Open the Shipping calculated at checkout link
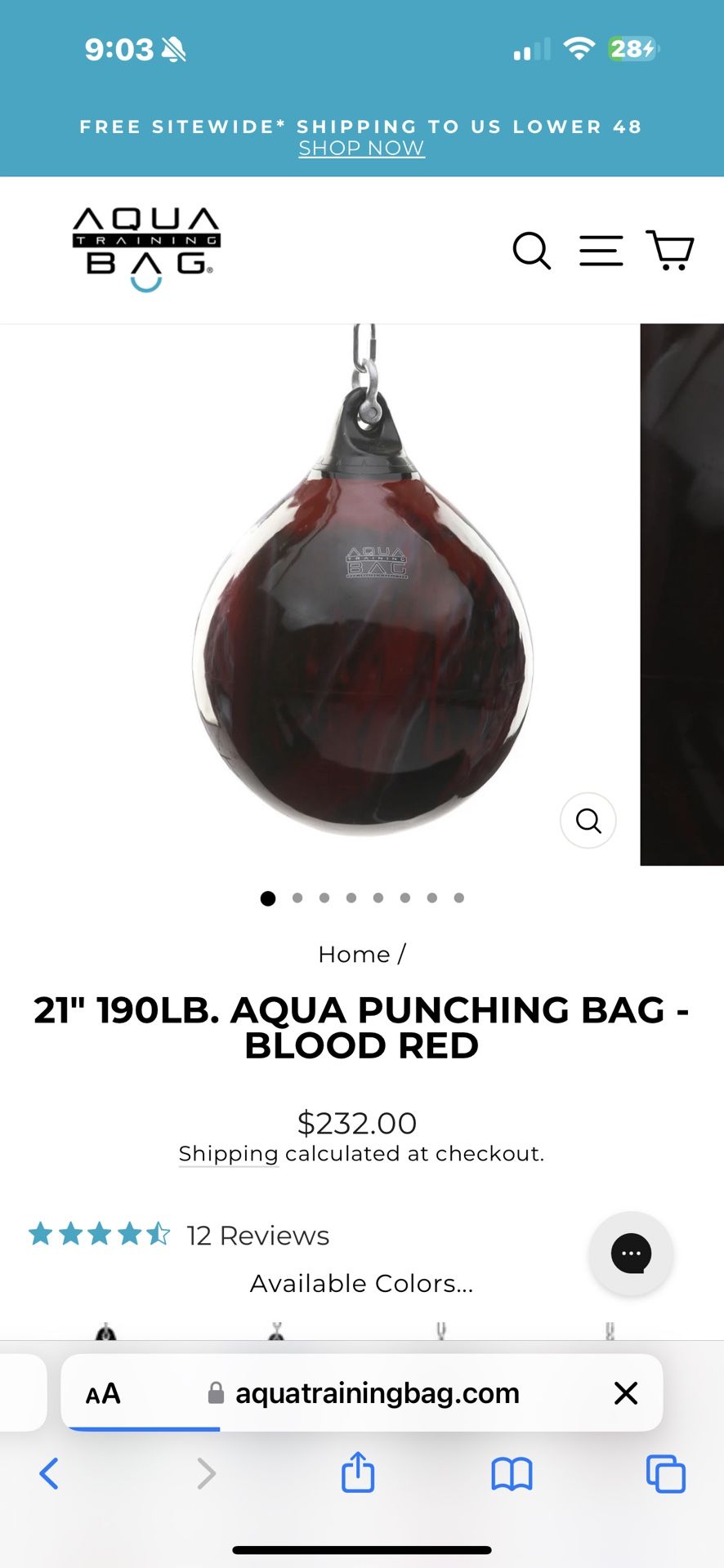Screen dimensions: 724x1568 tap(228, 1153)
